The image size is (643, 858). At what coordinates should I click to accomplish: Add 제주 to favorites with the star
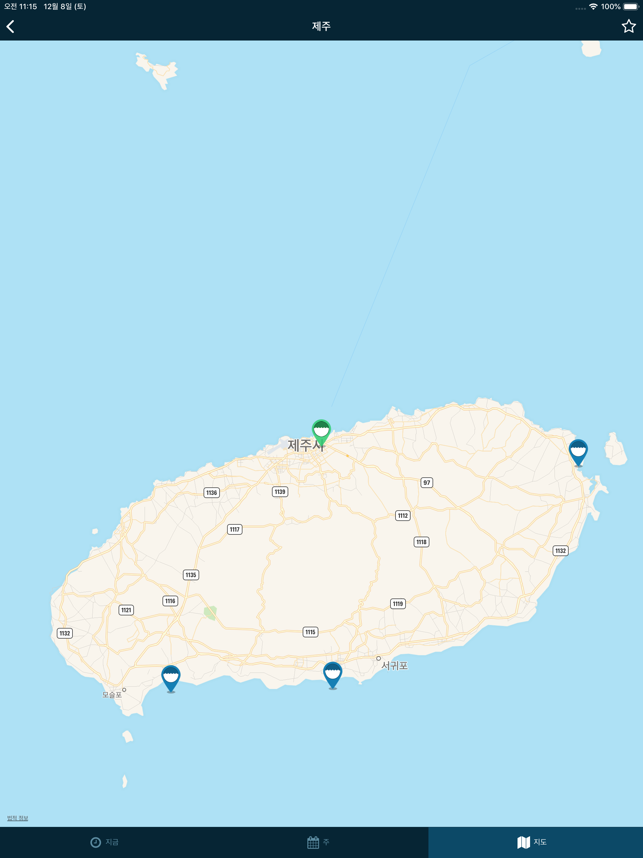tap(628, 26)
